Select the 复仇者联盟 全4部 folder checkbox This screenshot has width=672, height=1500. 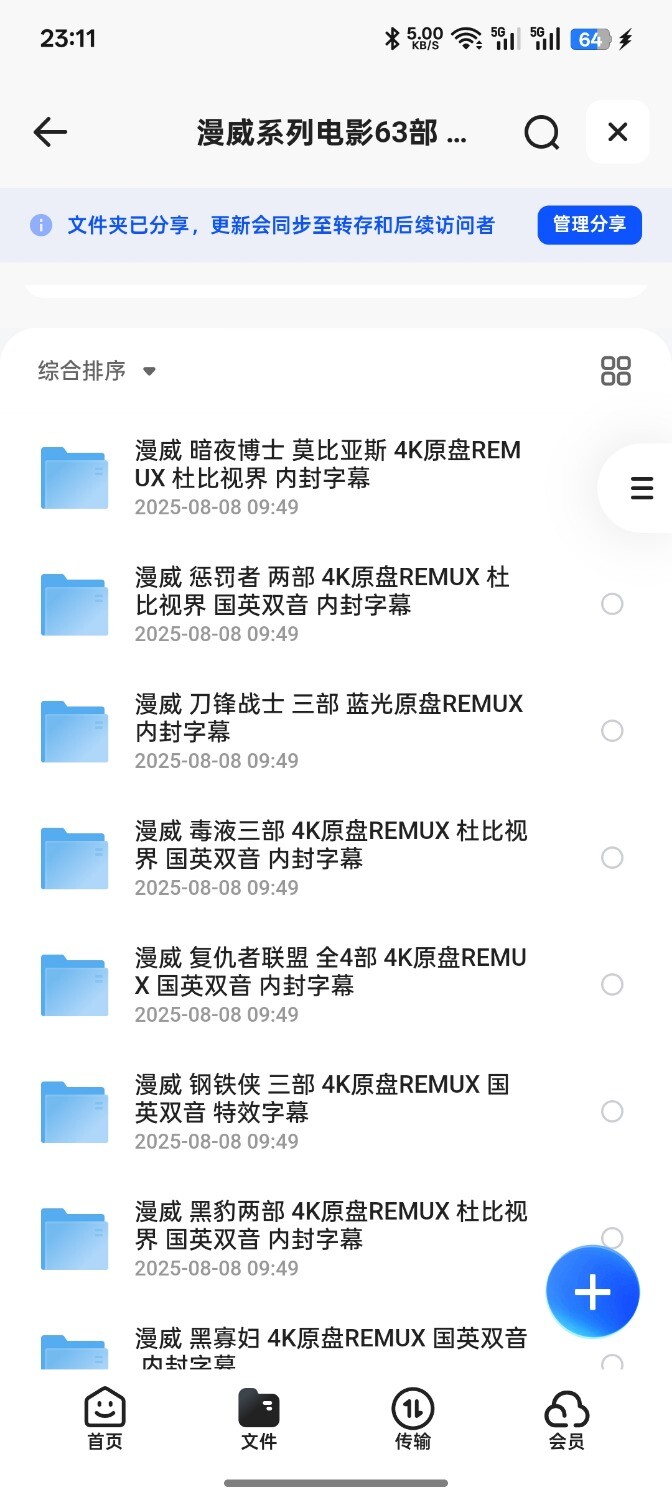pyautogui.click(x=612, y=985)
